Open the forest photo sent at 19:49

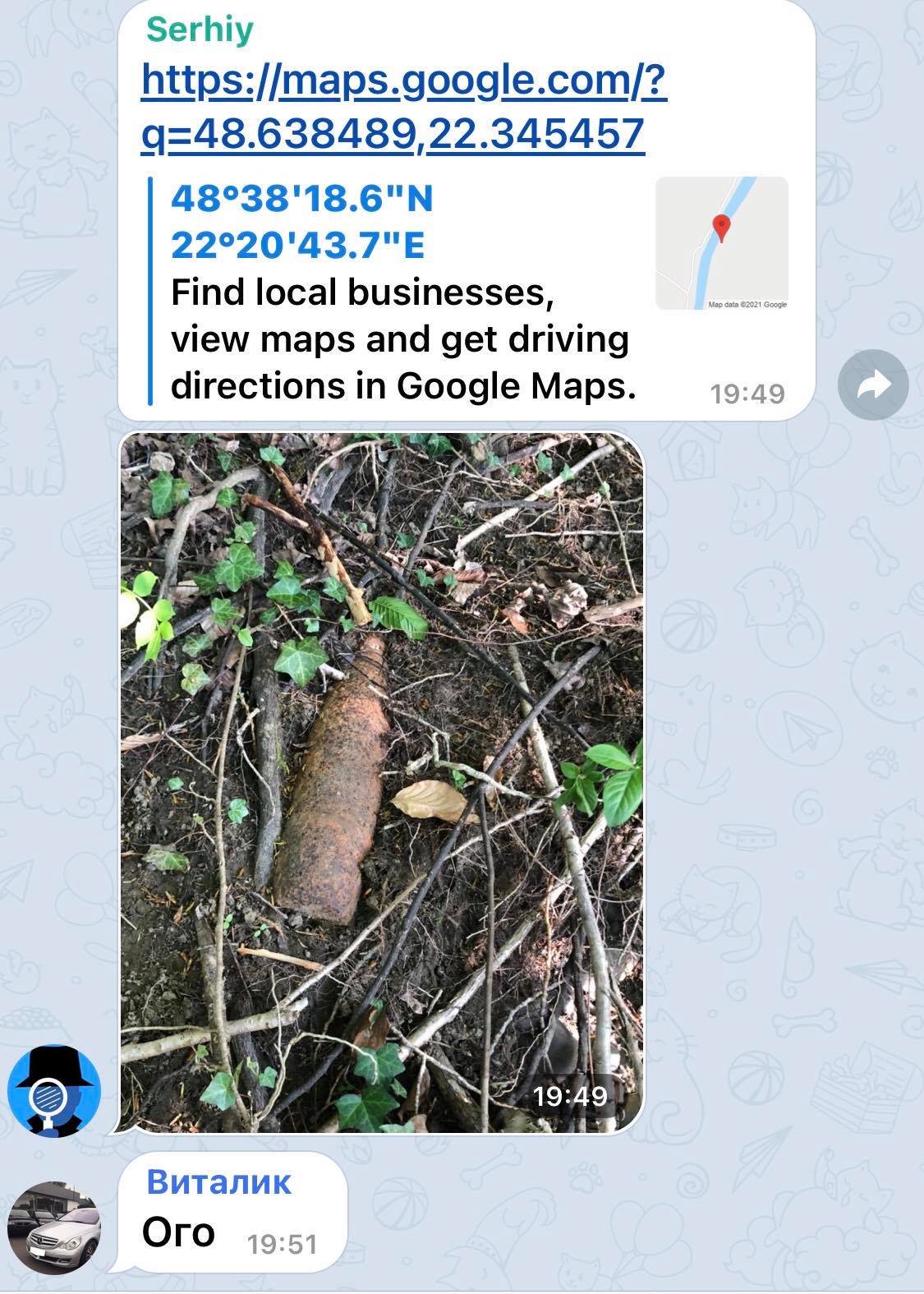[381, 782]
